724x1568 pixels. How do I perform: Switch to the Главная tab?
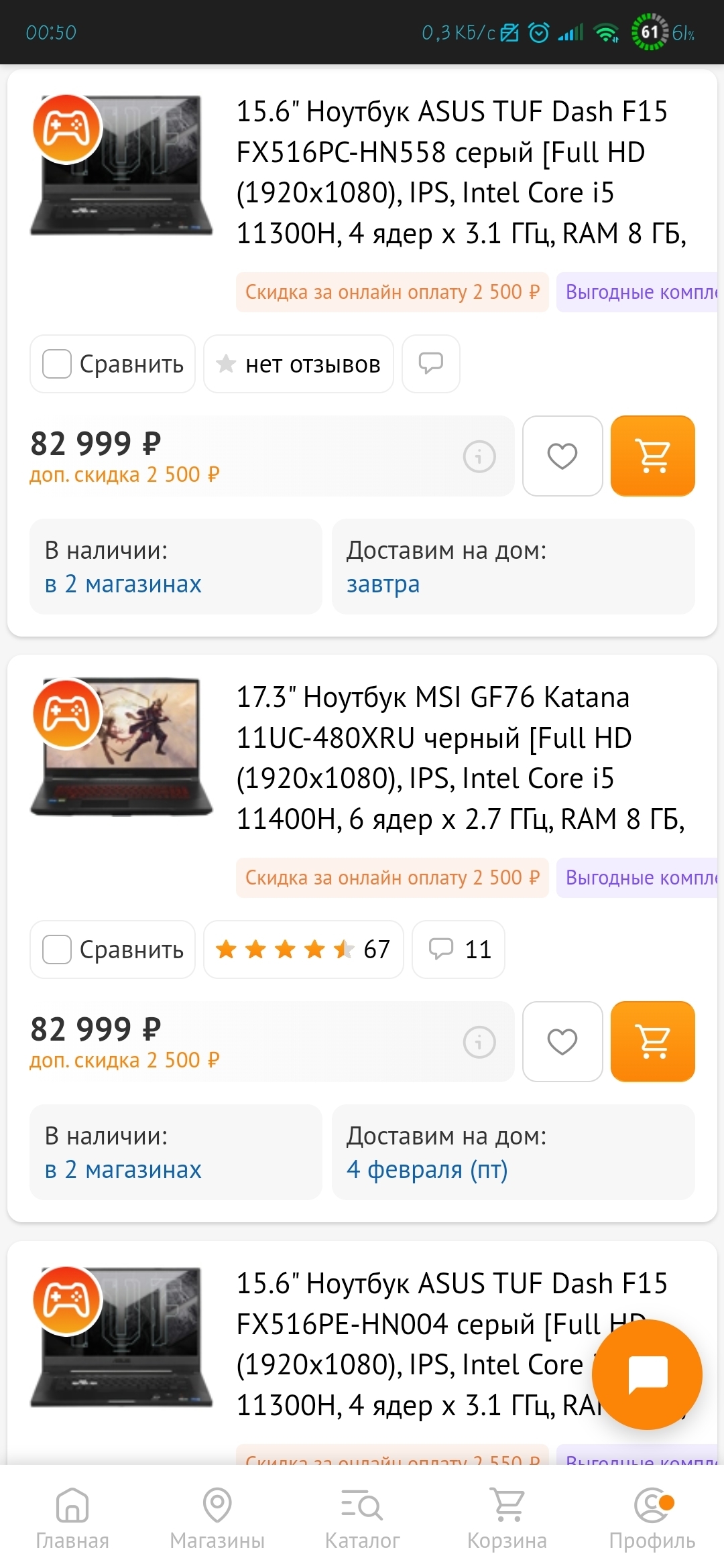pyautogui.click(x=72, y=1519)
